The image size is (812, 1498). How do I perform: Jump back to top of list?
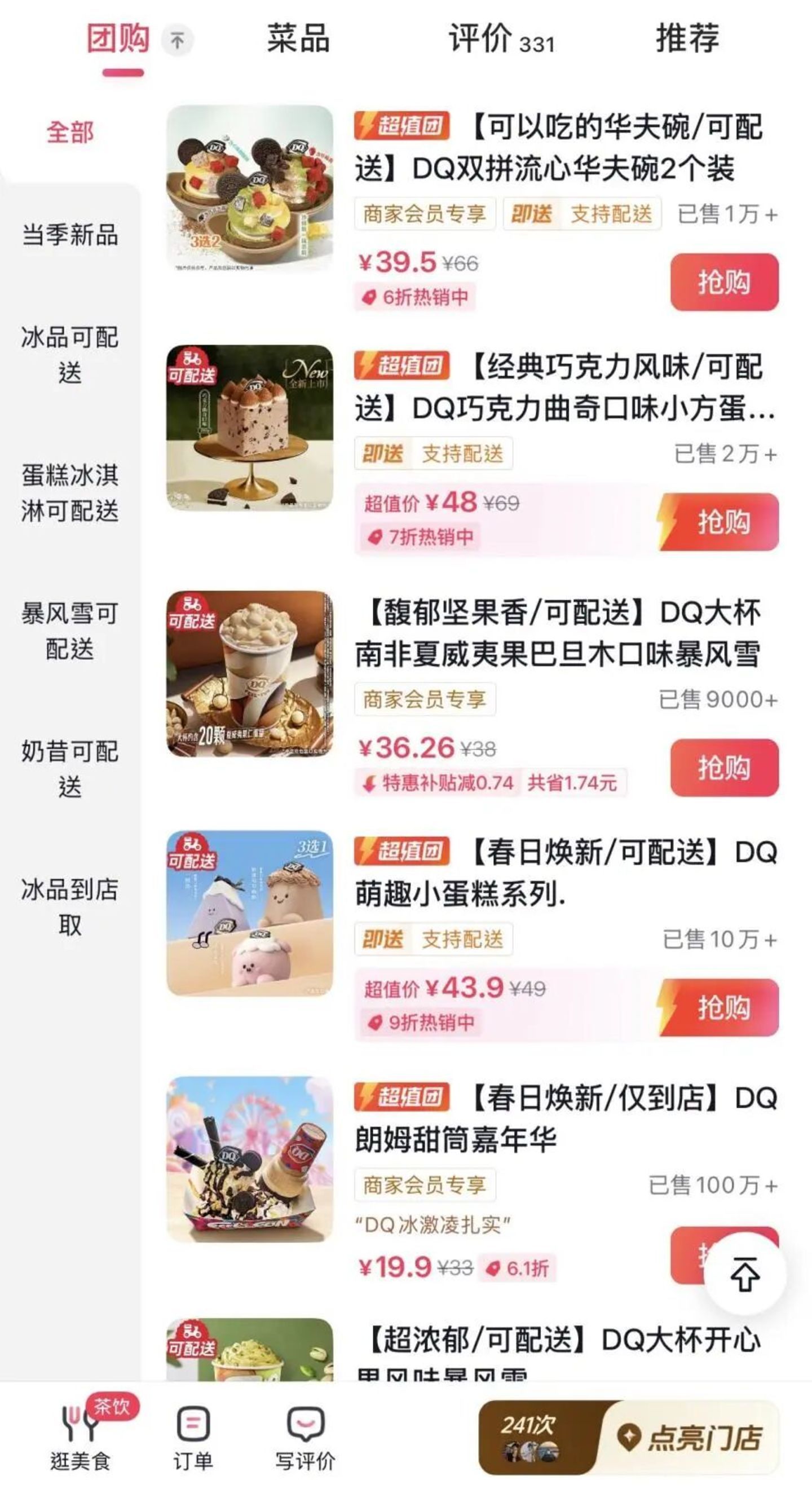point(744,1274)
